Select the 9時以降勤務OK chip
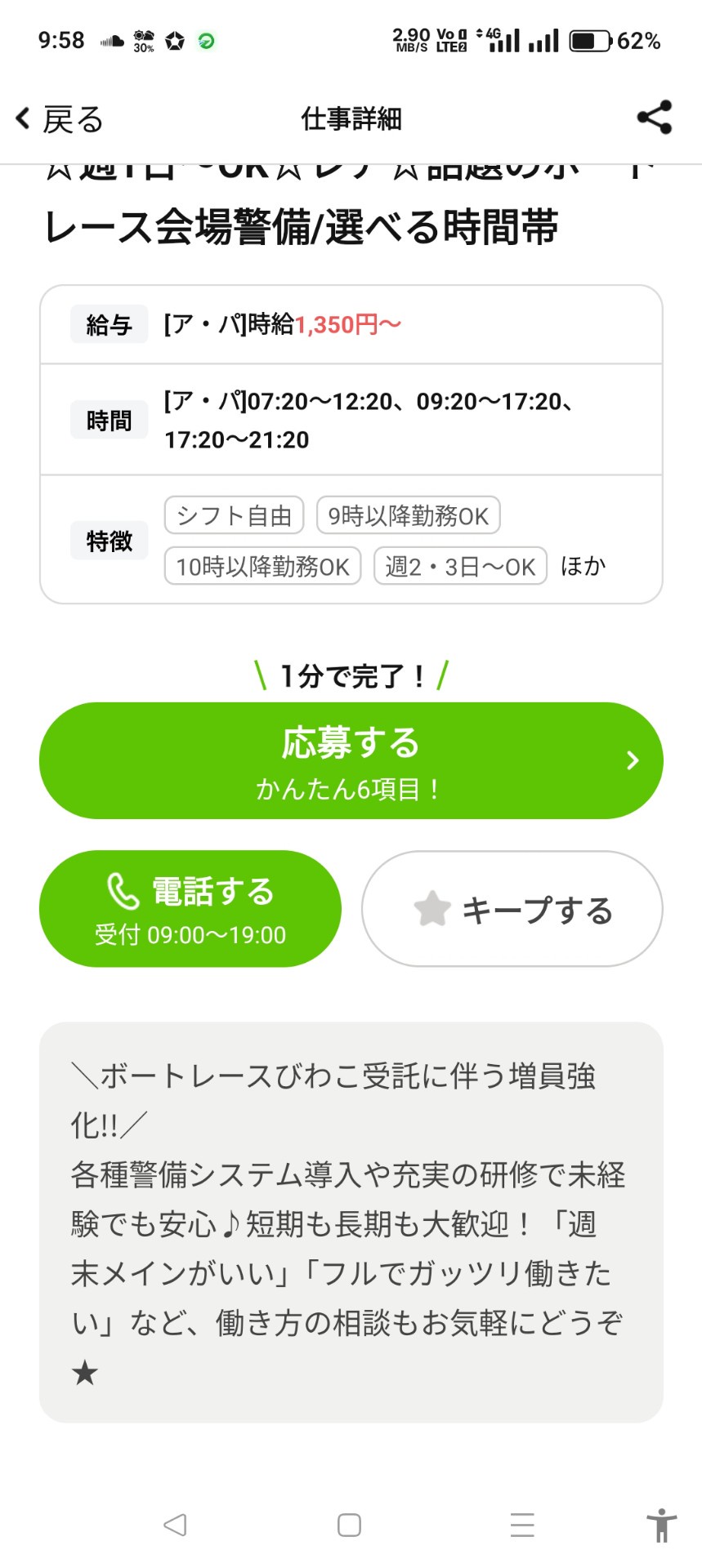This screenshot has height=1568, width=702. 408,515
